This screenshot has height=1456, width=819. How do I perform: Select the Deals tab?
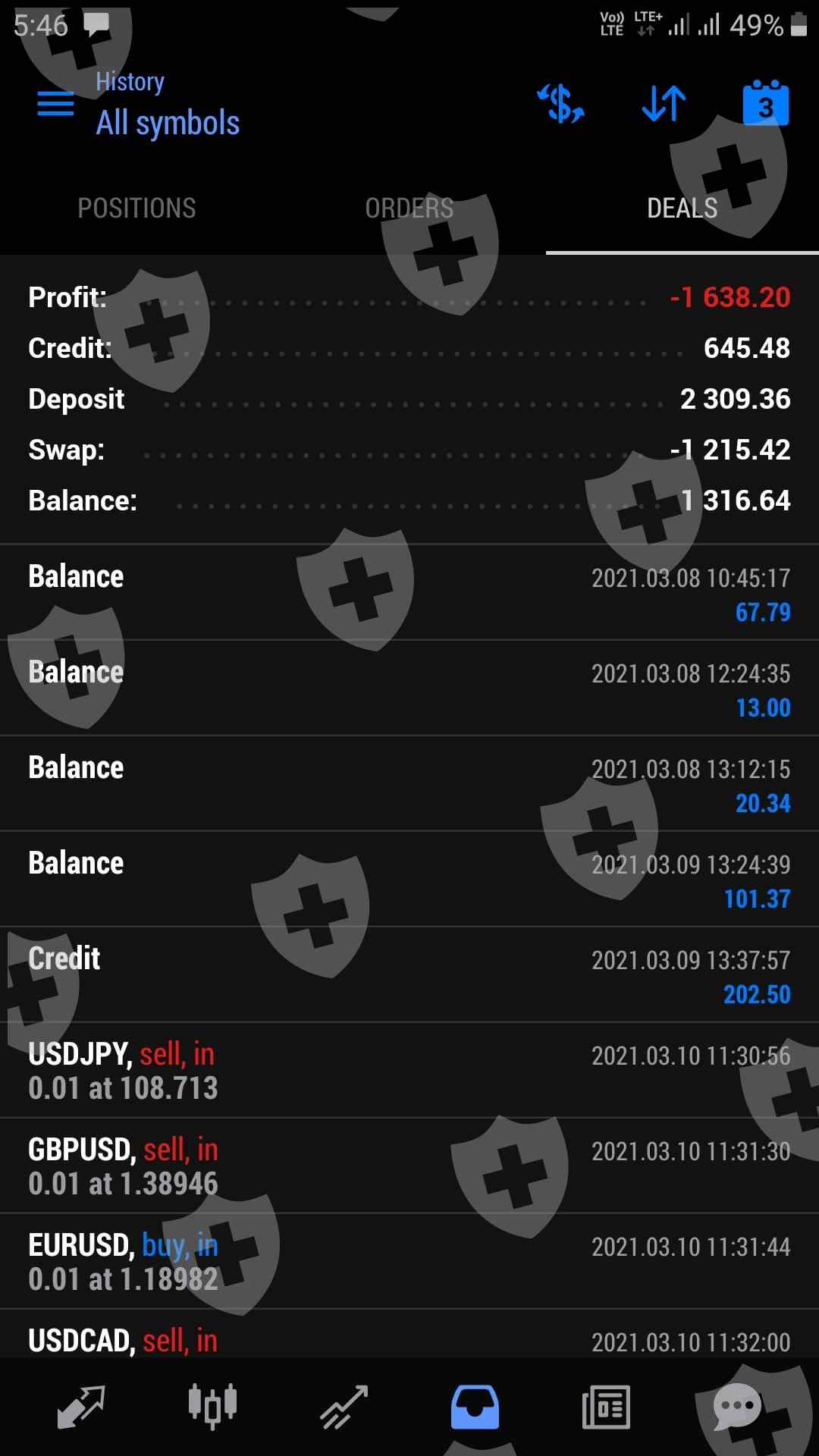[682, 209]
